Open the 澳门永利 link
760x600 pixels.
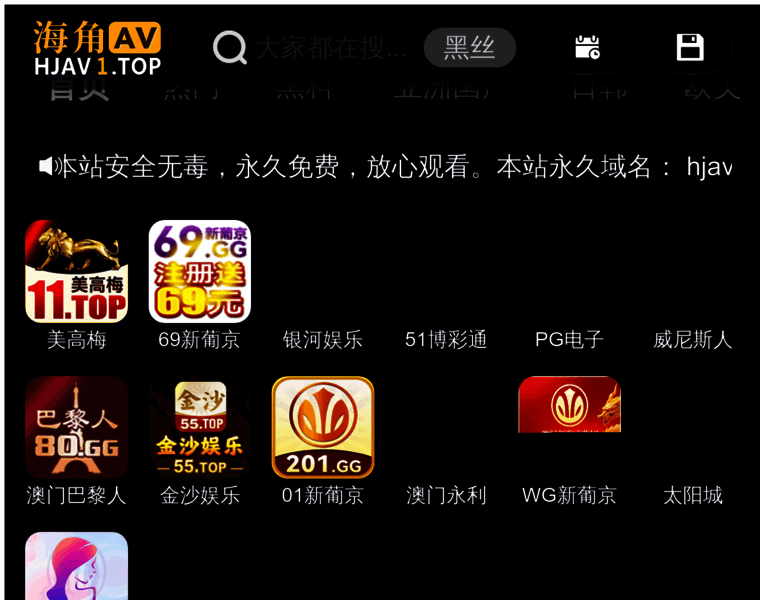[x=446, y=495]
